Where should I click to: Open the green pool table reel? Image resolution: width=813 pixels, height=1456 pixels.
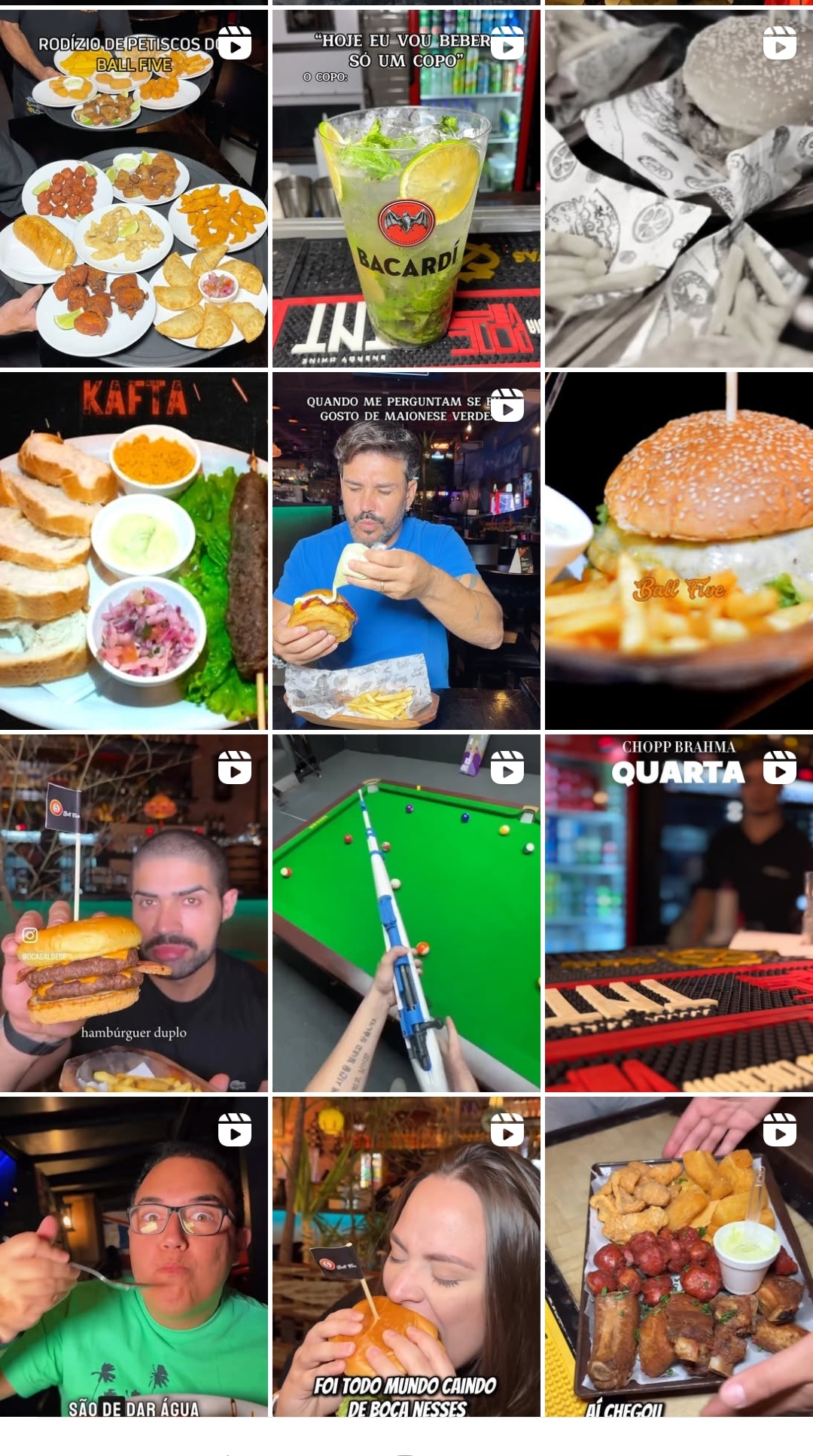406,913
